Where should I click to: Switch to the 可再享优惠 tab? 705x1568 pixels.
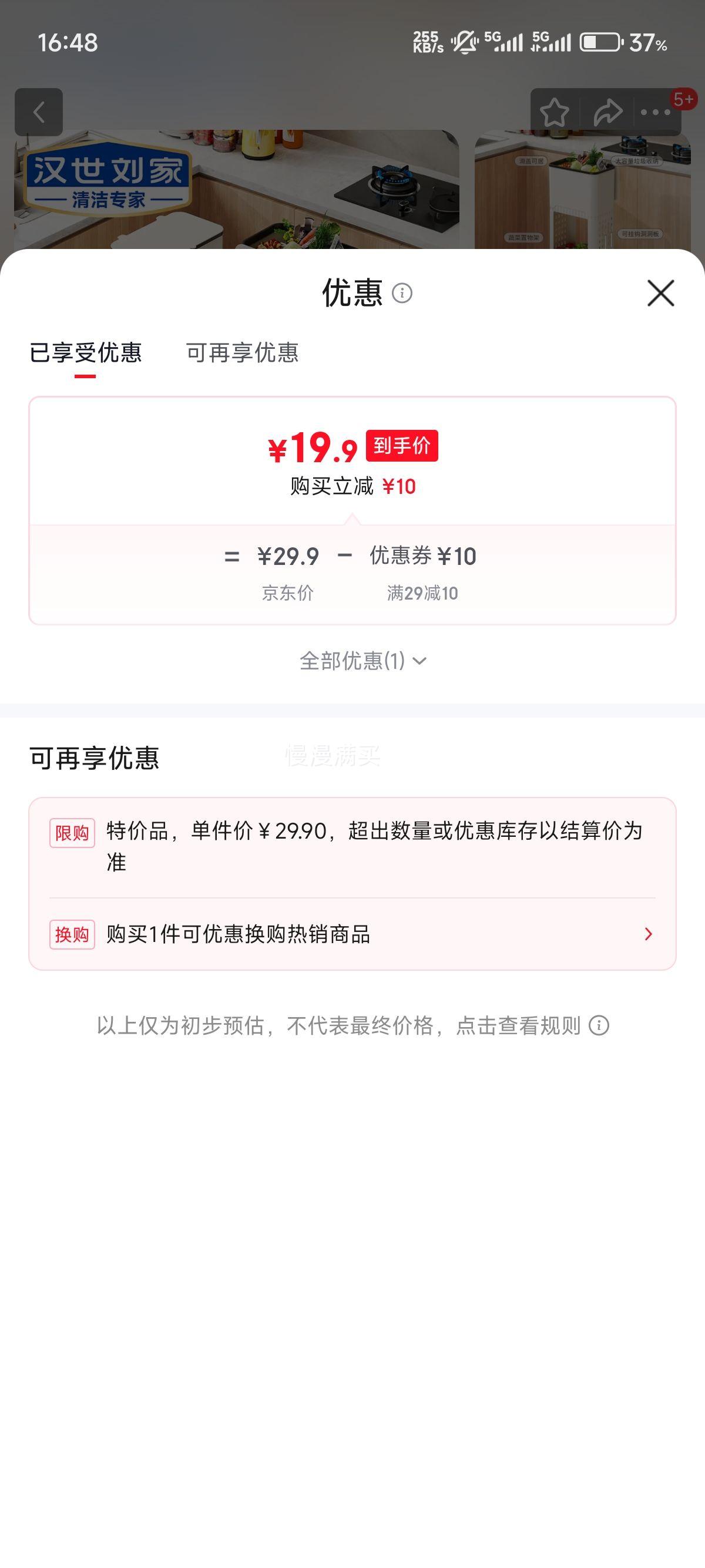pos(241,354)
